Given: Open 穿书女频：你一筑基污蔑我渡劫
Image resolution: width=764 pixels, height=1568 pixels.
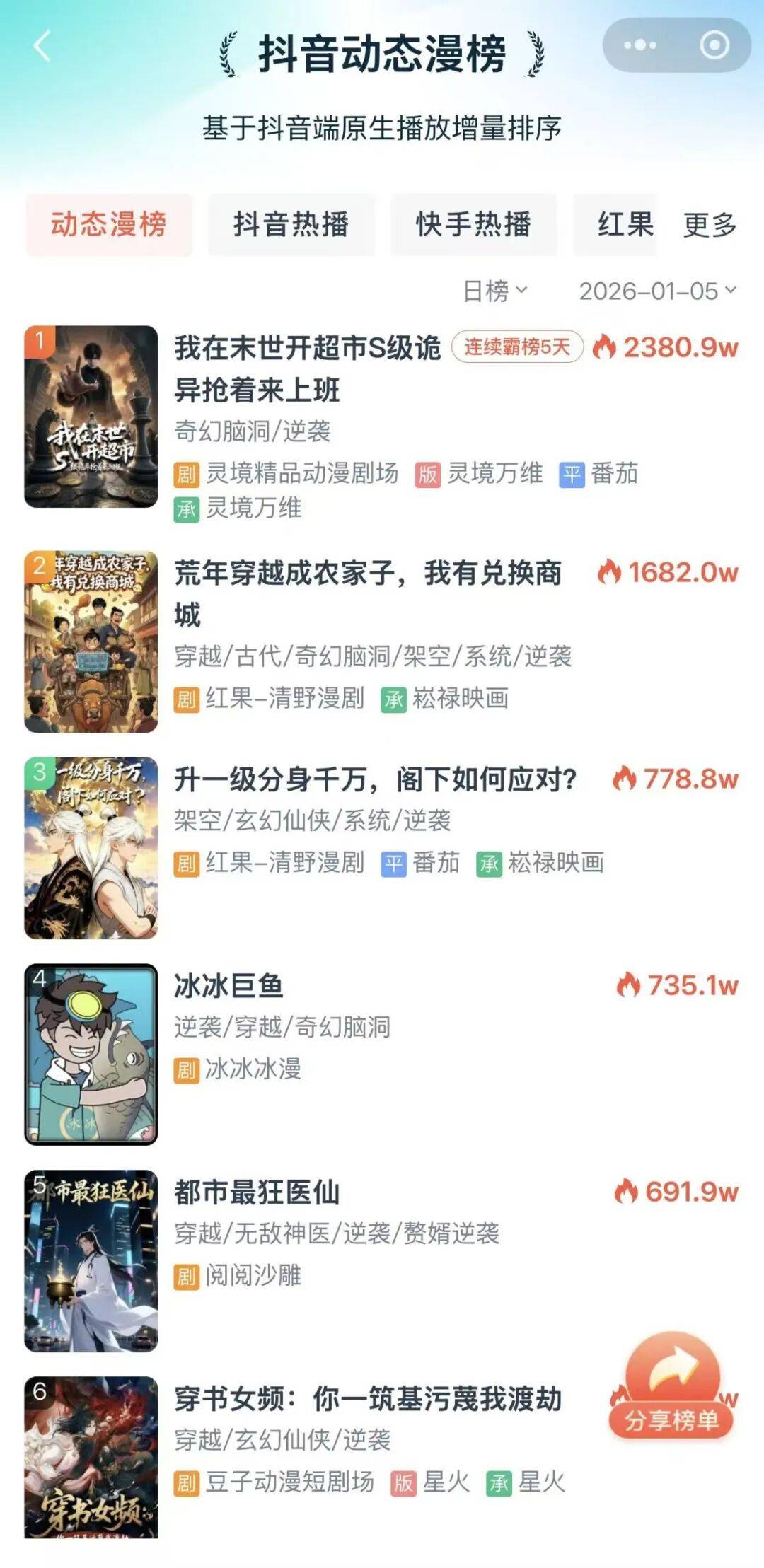Looking at the screenshot, I should [x=368, y=1398].
